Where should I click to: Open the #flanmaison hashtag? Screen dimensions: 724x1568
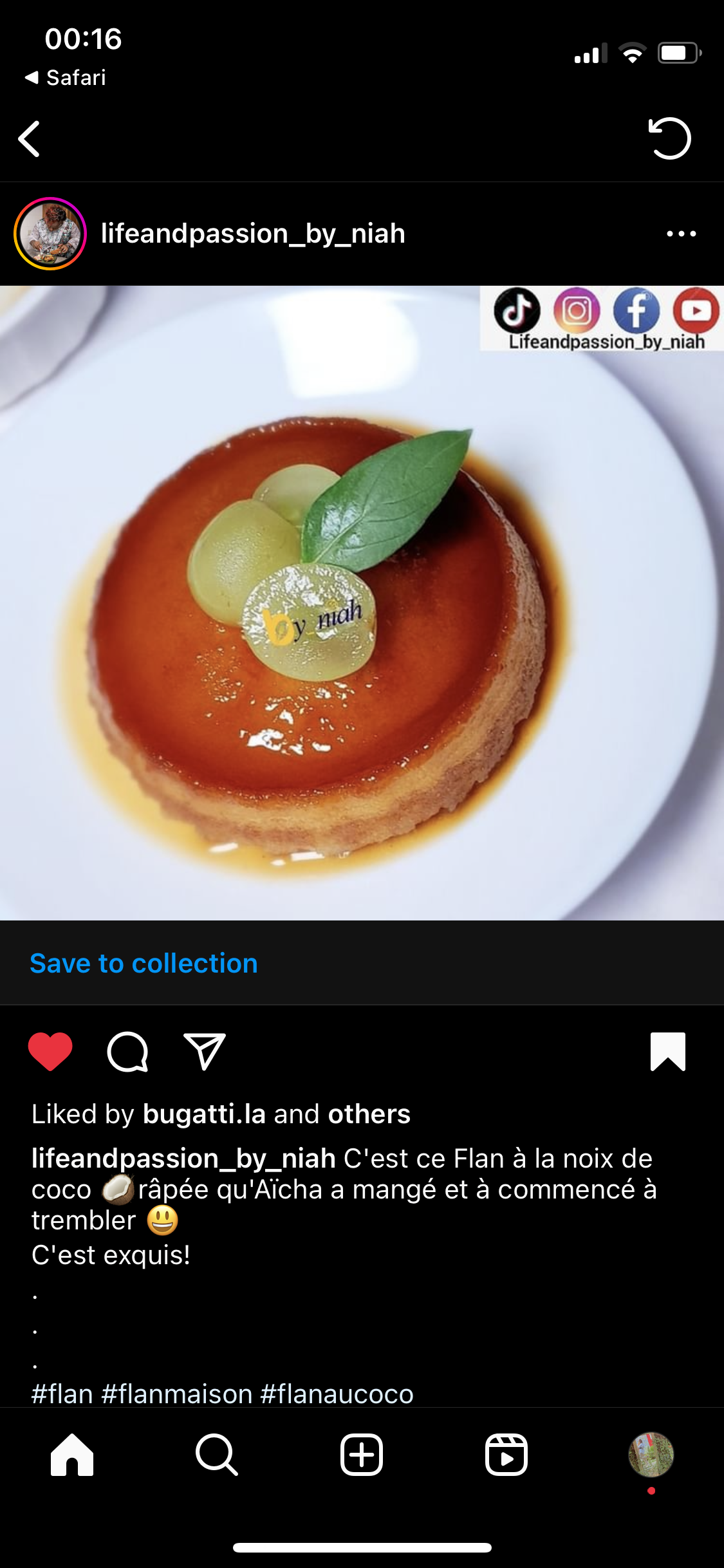tap(176, 1394)
